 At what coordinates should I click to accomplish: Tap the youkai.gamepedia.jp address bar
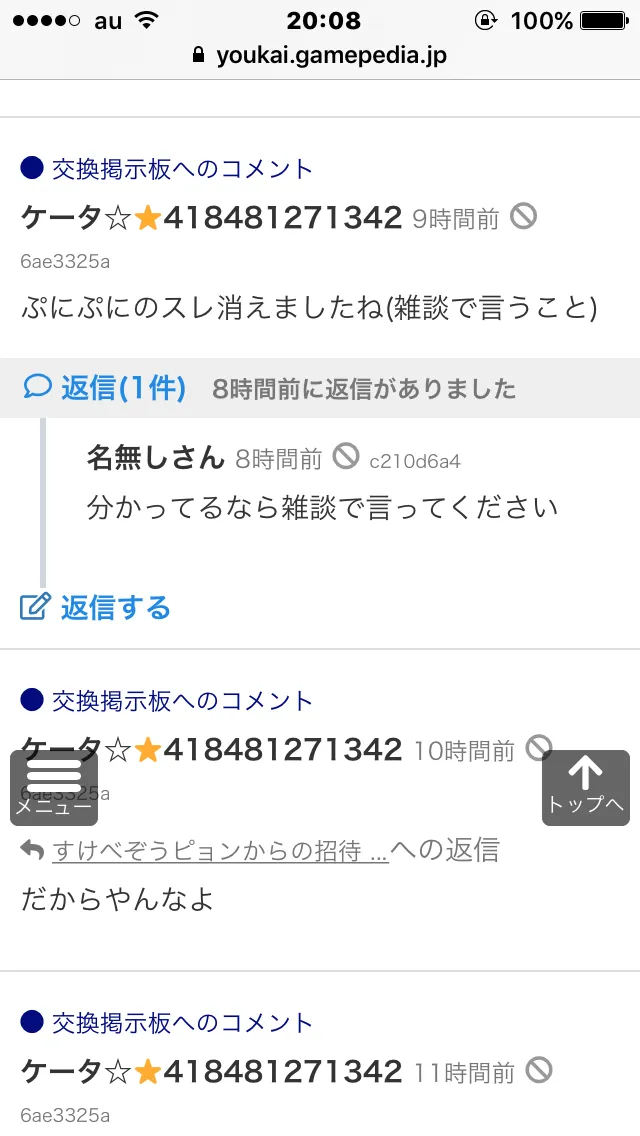pyautogui.click(x=320, y=55)
